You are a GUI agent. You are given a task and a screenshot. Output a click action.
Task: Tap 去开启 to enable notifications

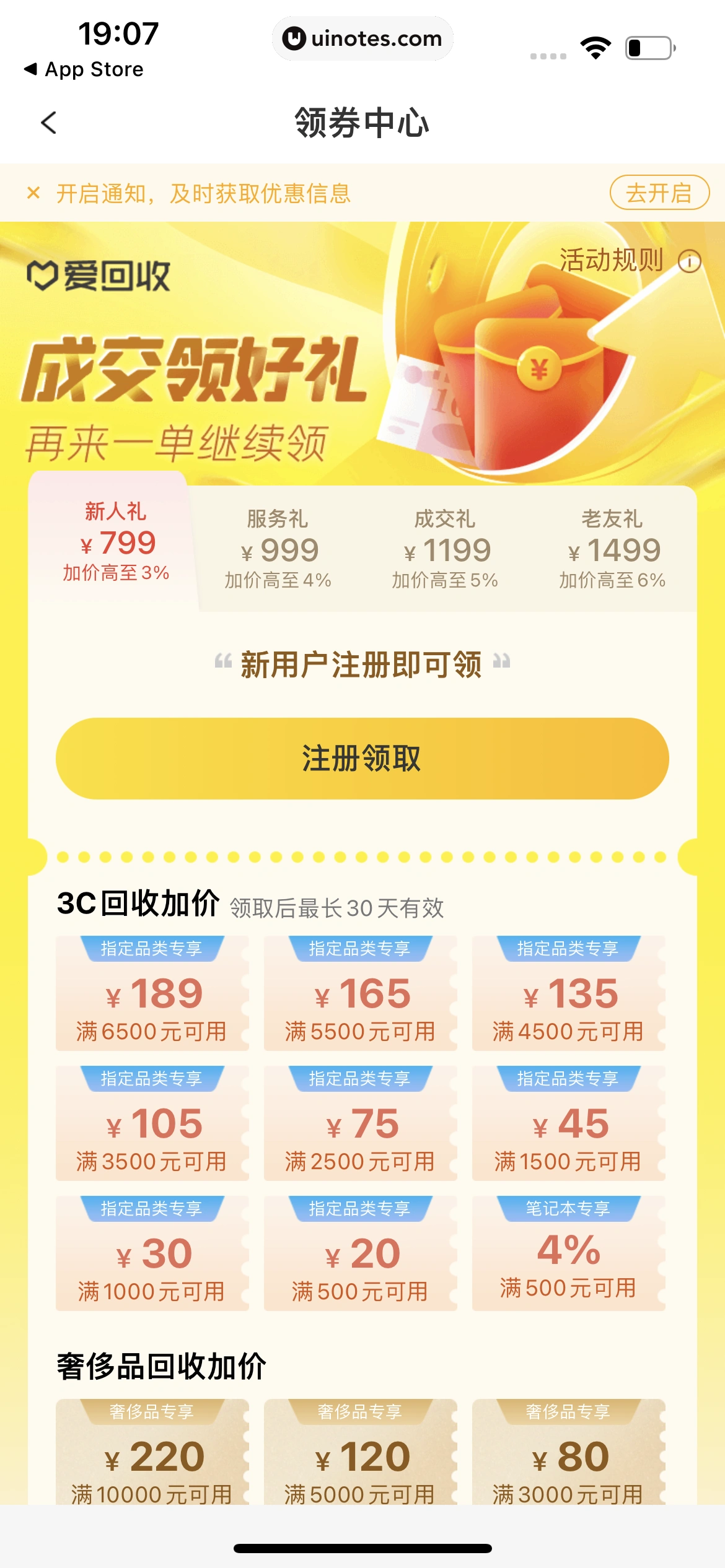[x=659, y=193]
